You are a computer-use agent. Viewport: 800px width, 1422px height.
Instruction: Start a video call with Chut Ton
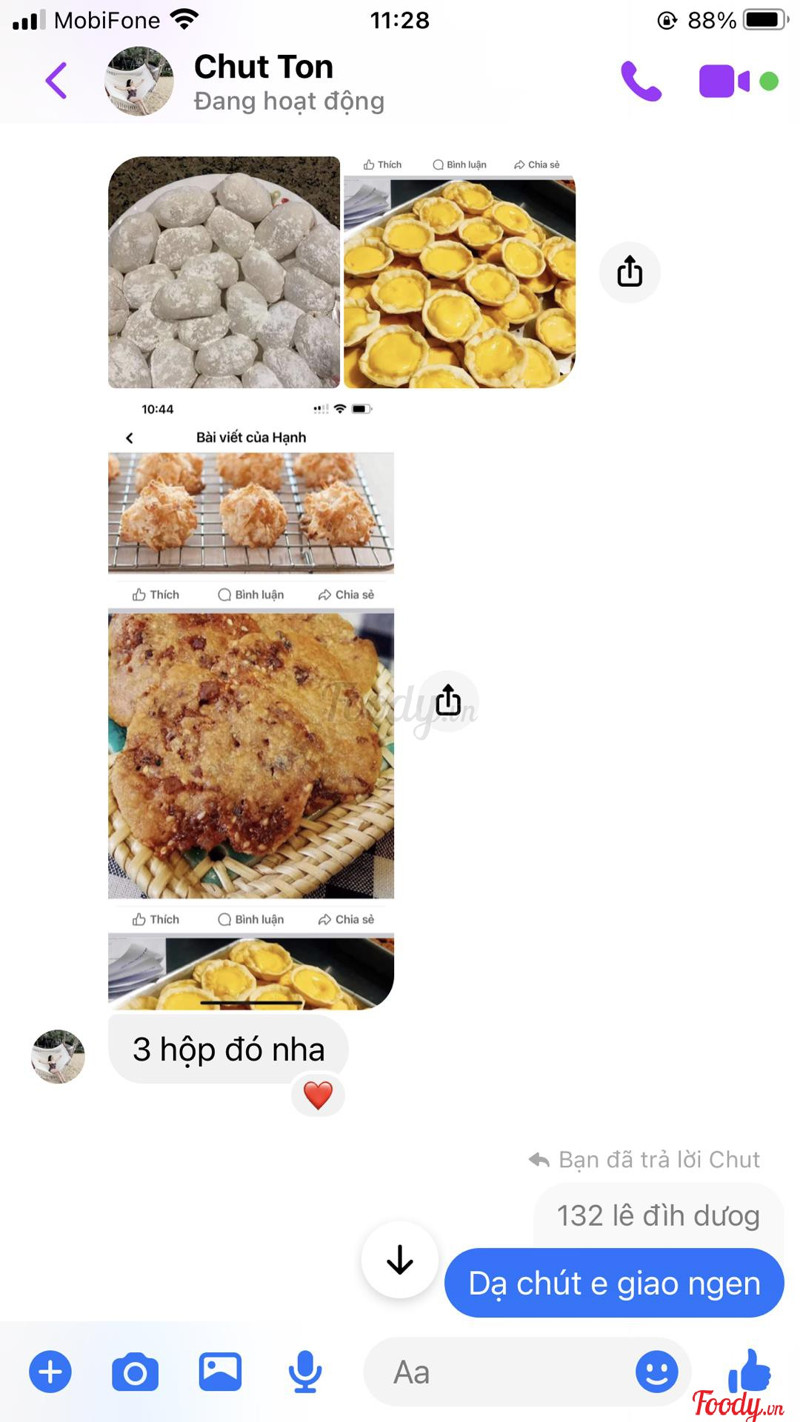[x=725, y=81]
